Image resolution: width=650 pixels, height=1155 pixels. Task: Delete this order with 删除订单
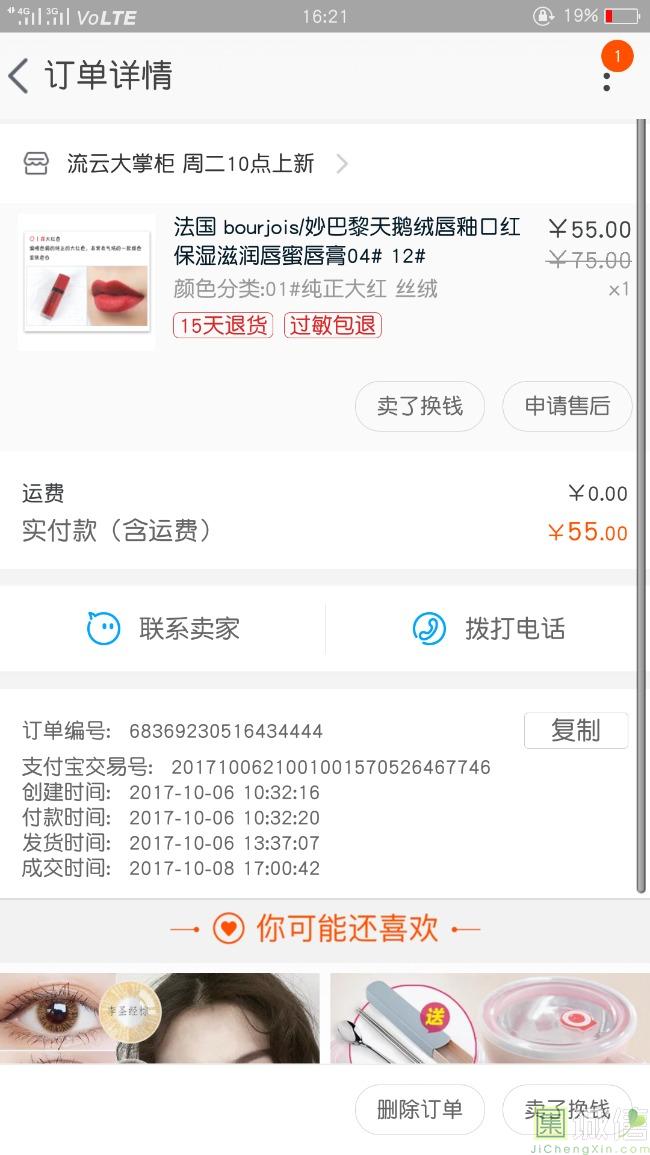pyautogui.click(x=419, y=1109)
